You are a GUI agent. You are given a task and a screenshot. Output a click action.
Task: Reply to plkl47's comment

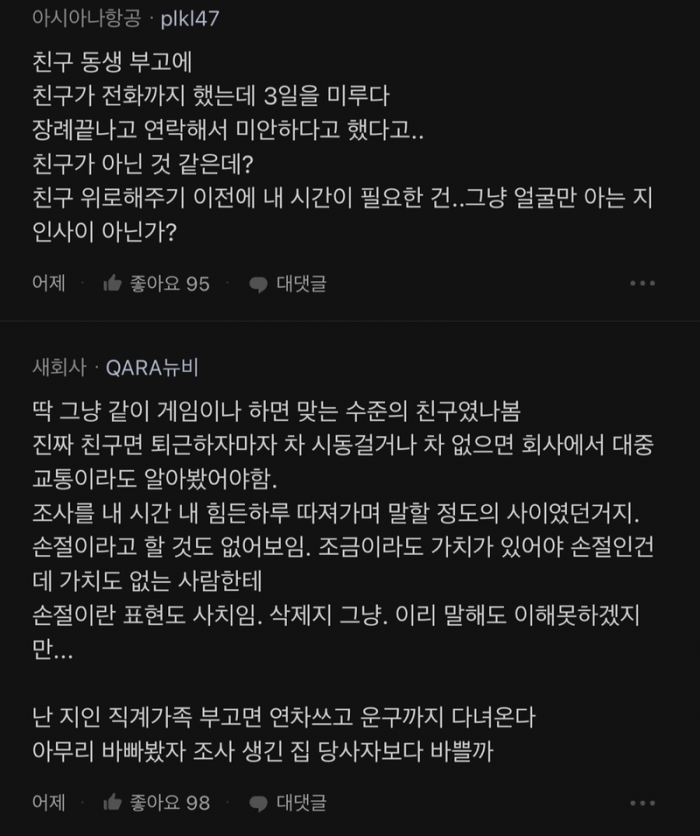[288, 284]
